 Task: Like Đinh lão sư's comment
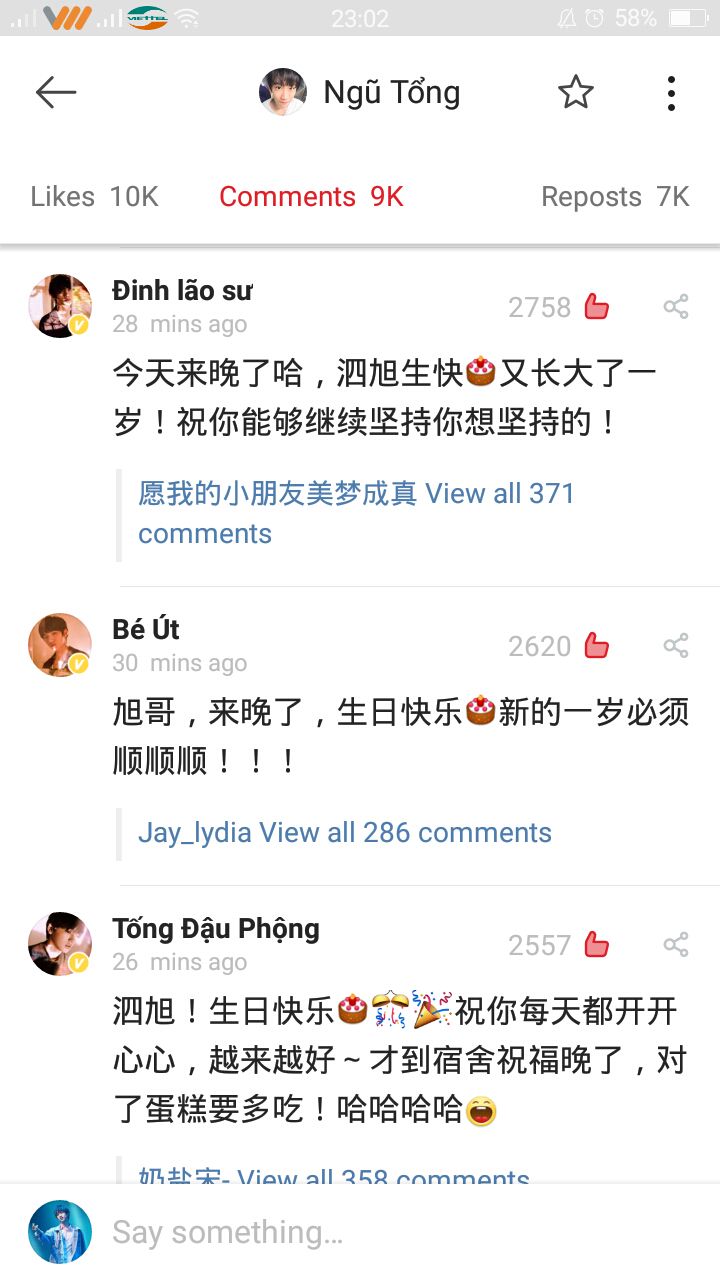pyautogui.click(x=597, y=307)
